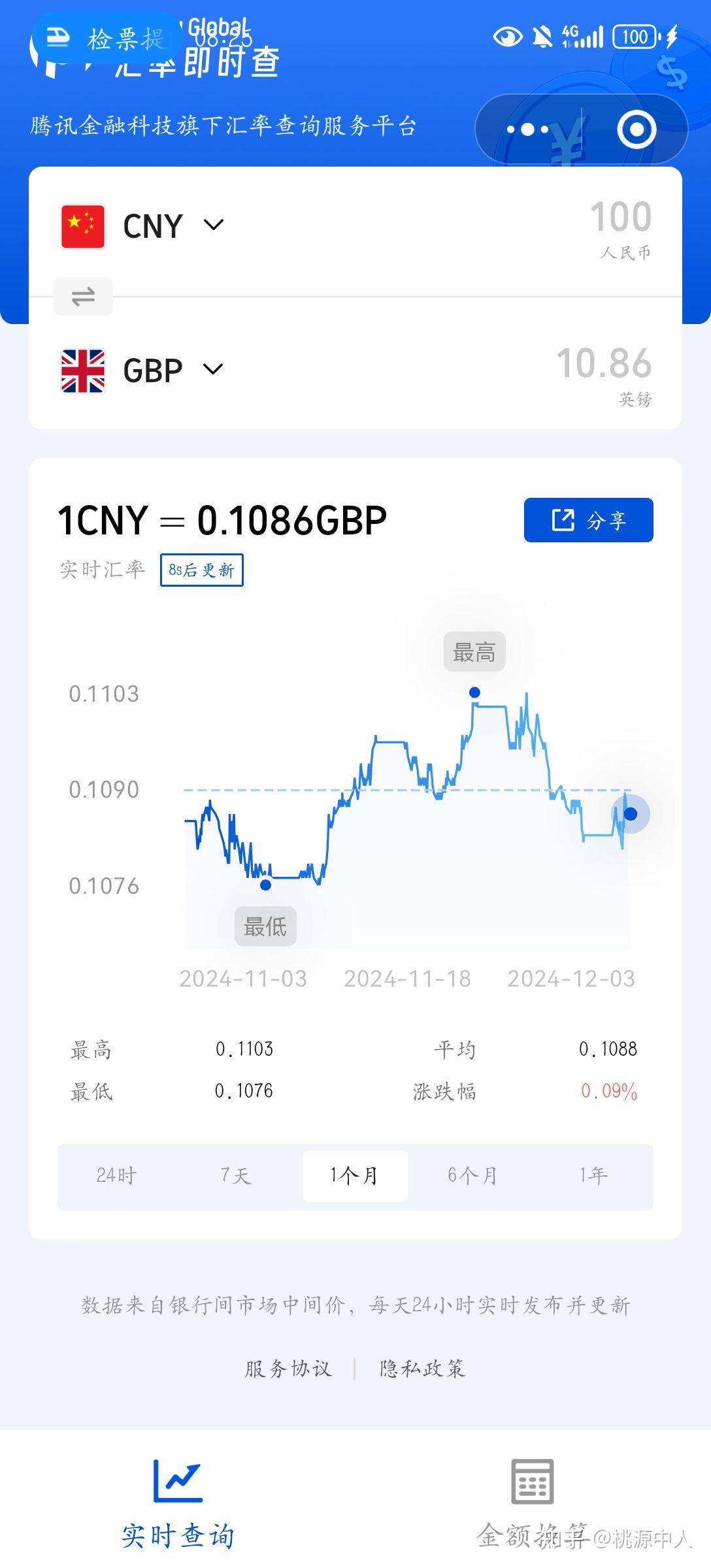Click the Chinese flag icon next to CNY
The width and height of the screenshot is (711, 1568).
pyautogui.click(x=81, y=225)
